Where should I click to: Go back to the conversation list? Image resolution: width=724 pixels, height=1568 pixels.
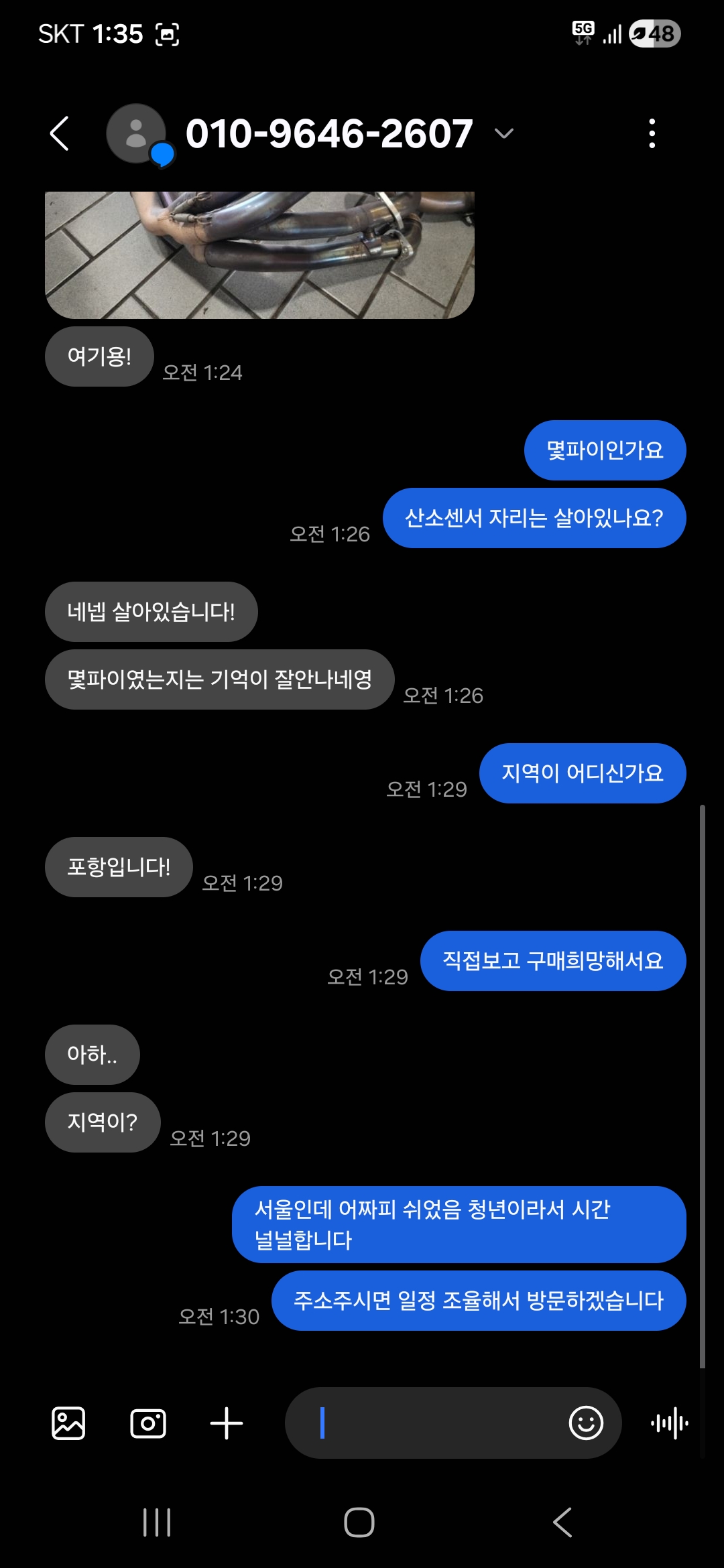(60, 133)
